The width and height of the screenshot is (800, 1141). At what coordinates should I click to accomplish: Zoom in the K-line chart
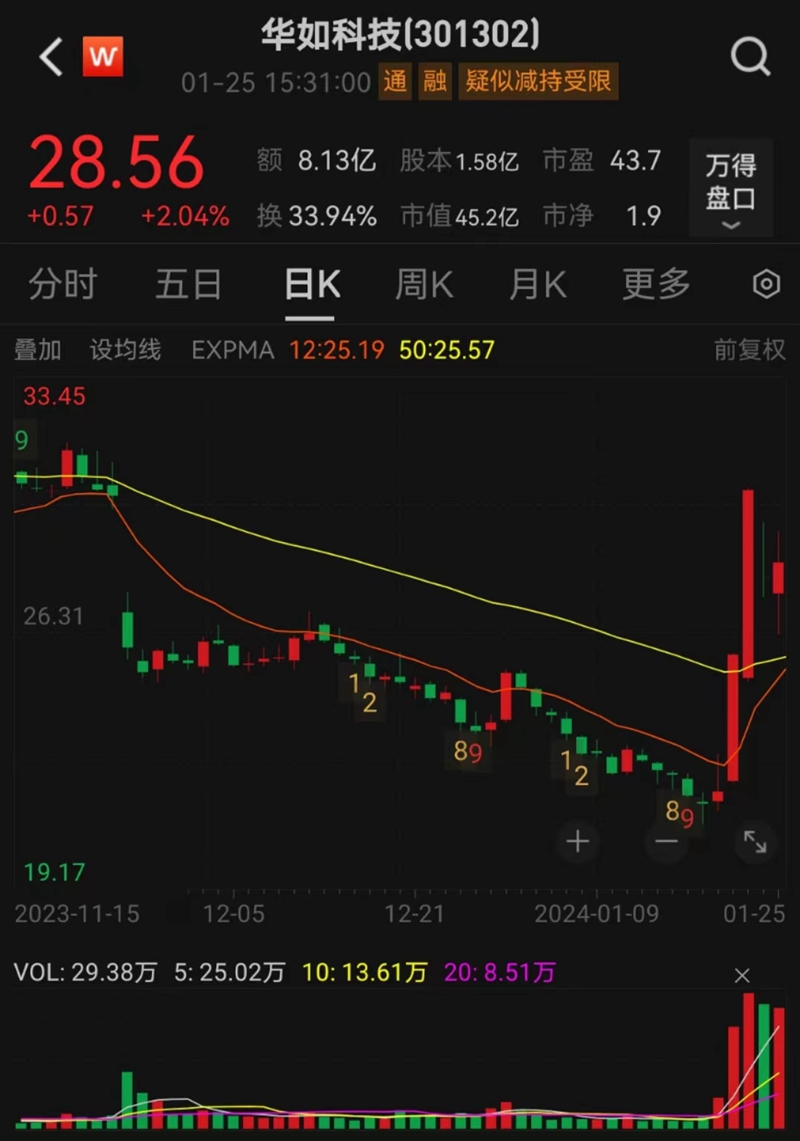(x=578, y=842)
